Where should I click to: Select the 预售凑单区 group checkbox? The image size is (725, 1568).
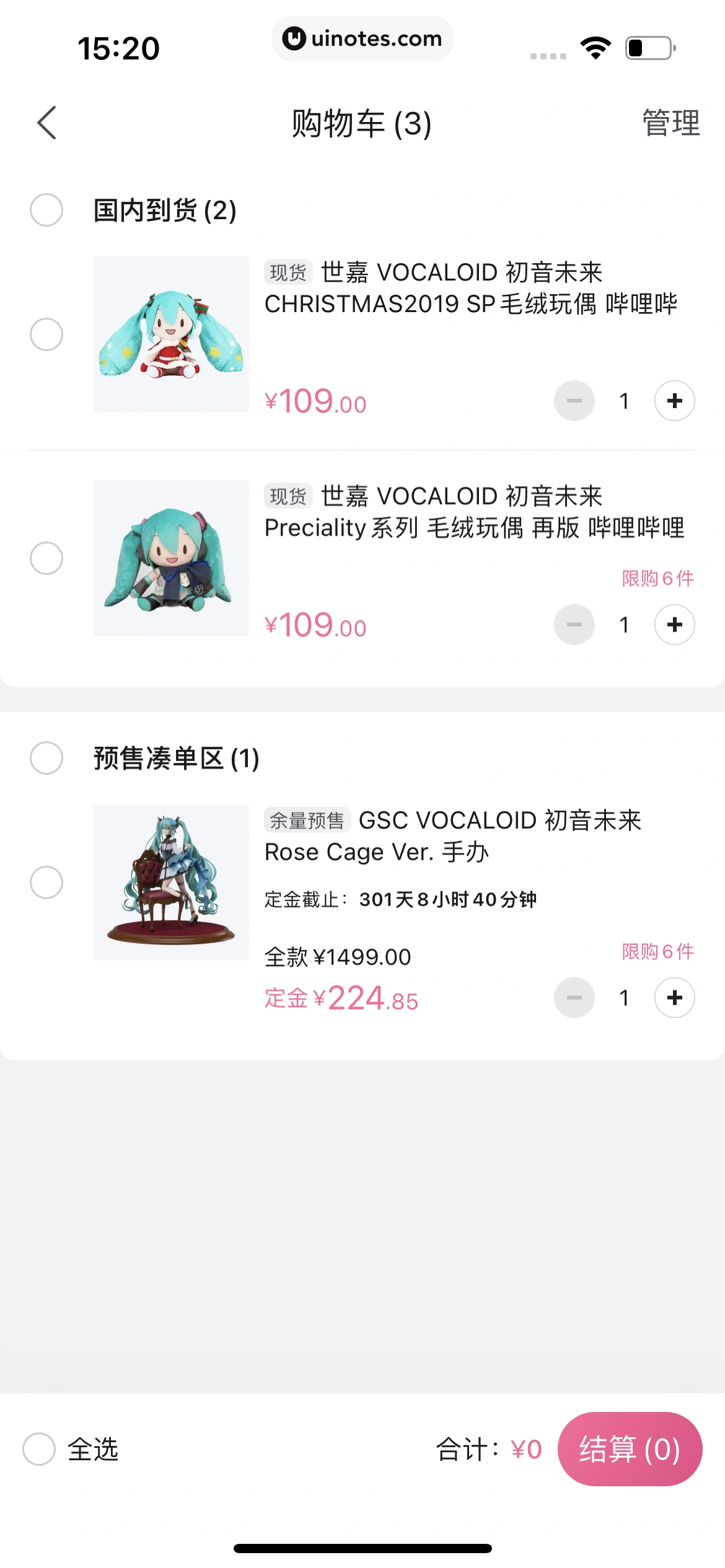point(46,759)
